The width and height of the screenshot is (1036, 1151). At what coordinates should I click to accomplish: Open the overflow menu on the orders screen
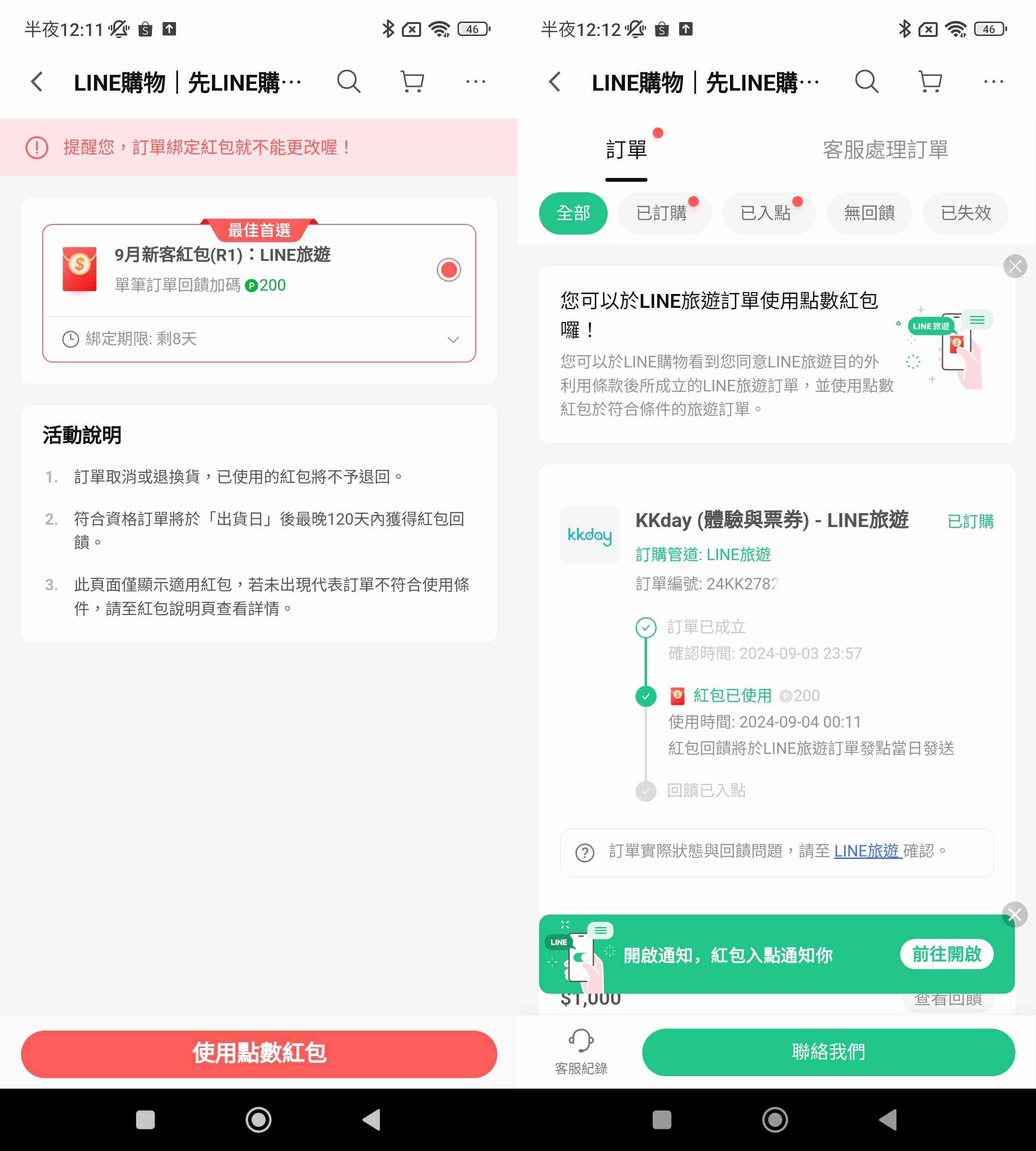click(x=993, y=82)
